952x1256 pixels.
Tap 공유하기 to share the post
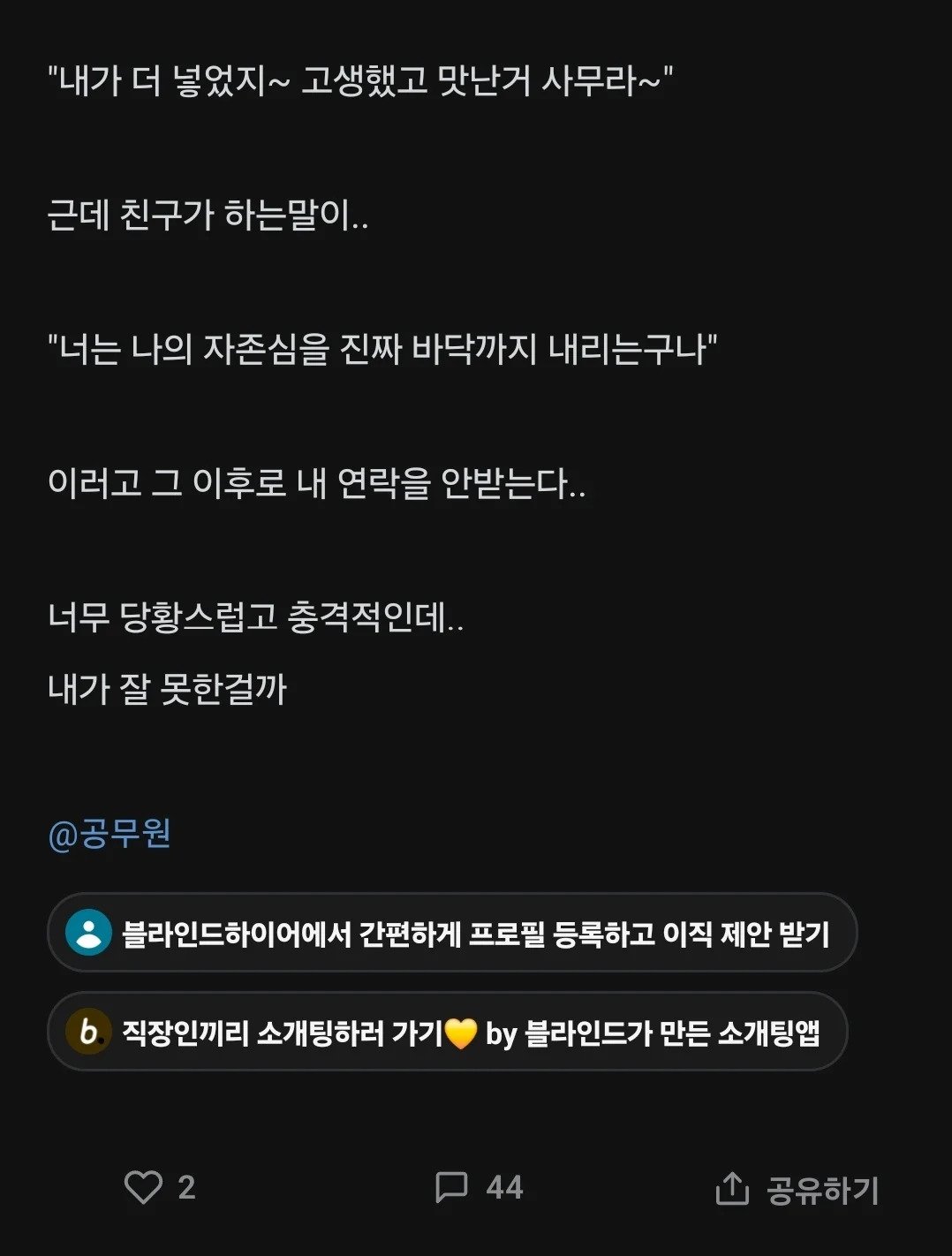(797, 1189)
